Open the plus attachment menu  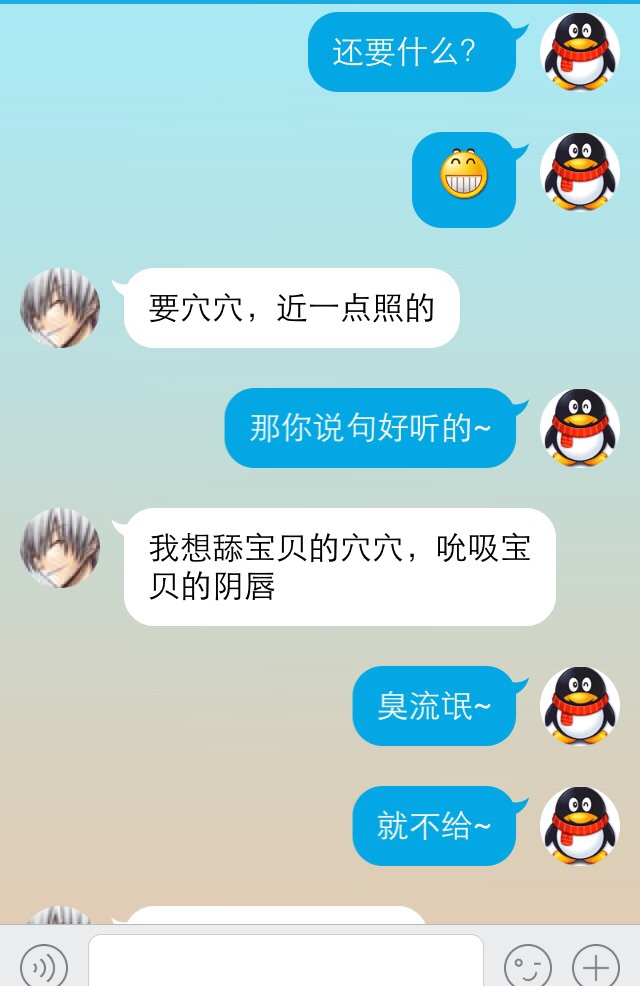596,966
